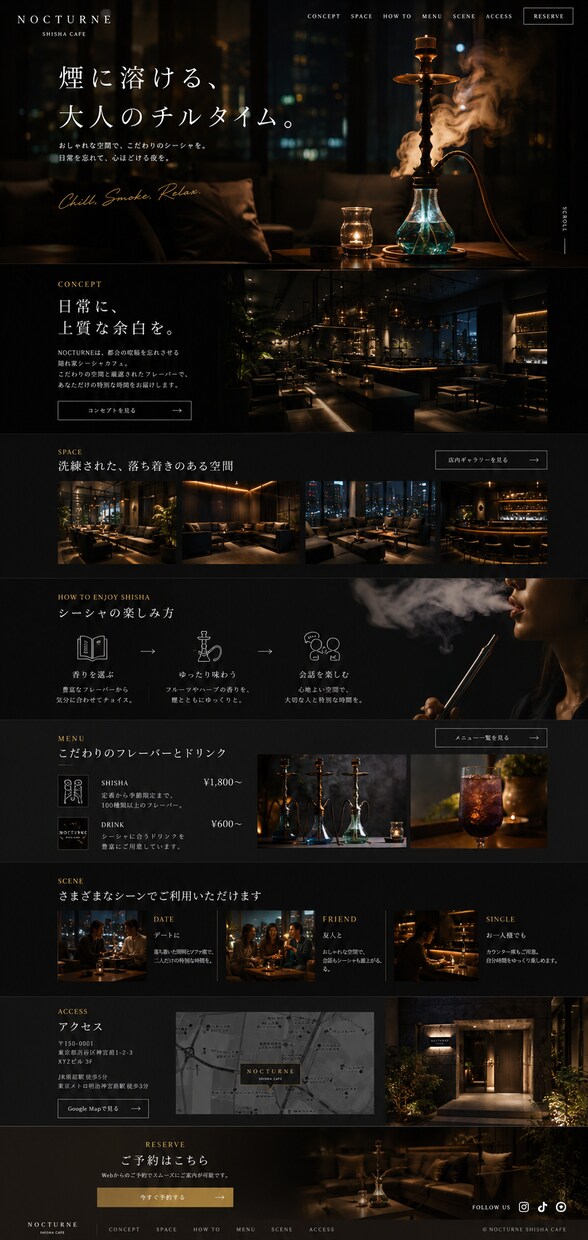Tap the footer HOW TO link
The height and width of the screenshot is (1240, 588).
pos(207,1229)
